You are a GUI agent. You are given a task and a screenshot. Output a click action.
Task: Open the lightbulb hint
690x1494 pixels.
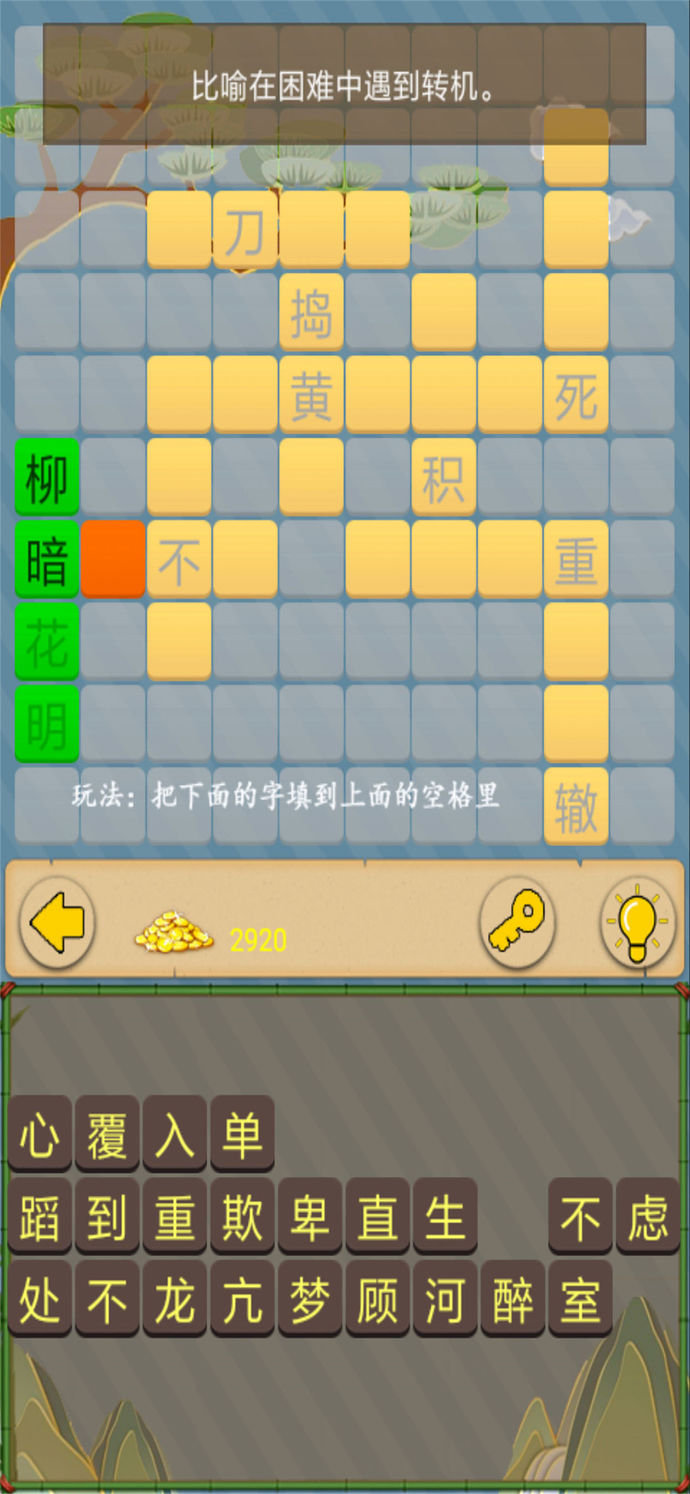point(637,923)
